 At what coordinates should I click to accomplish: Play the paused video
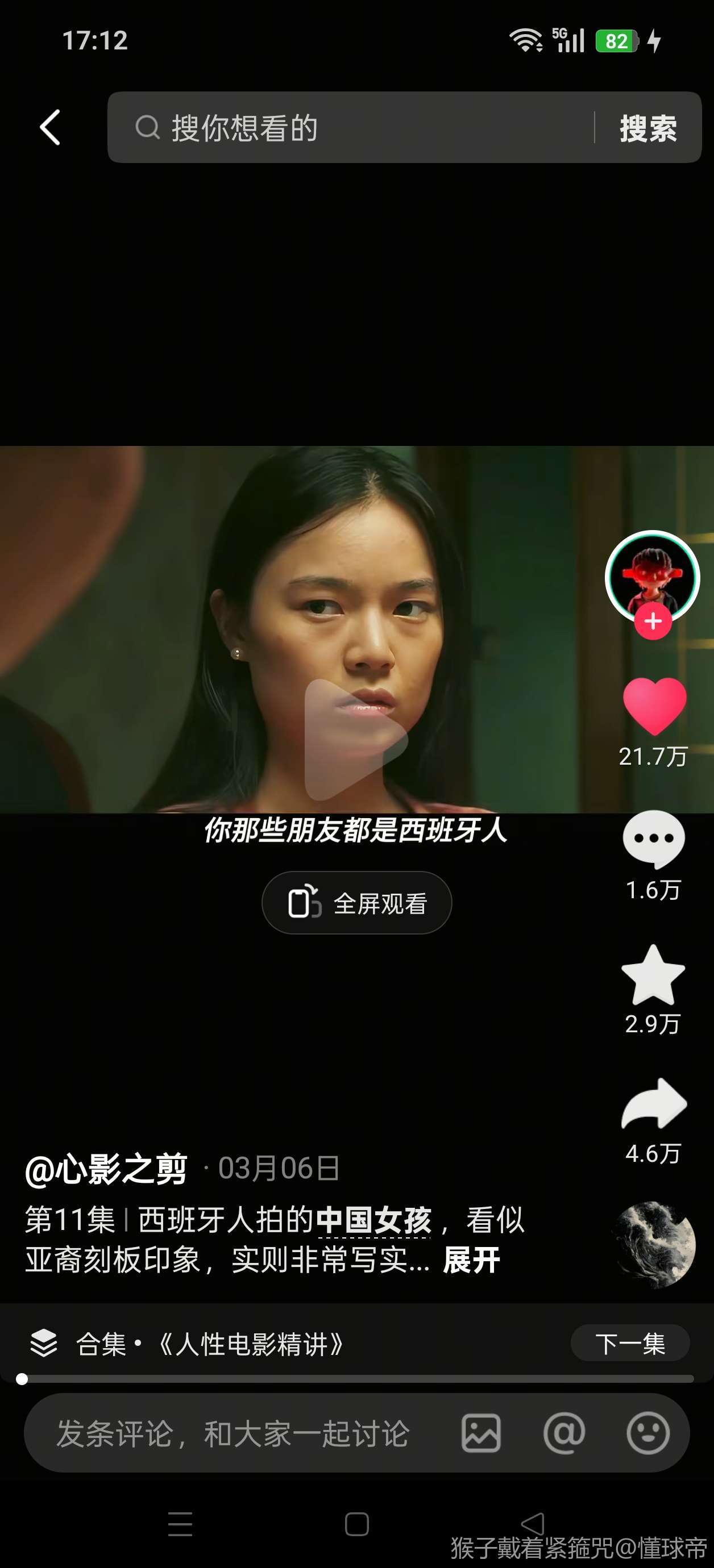pos(356,740)
